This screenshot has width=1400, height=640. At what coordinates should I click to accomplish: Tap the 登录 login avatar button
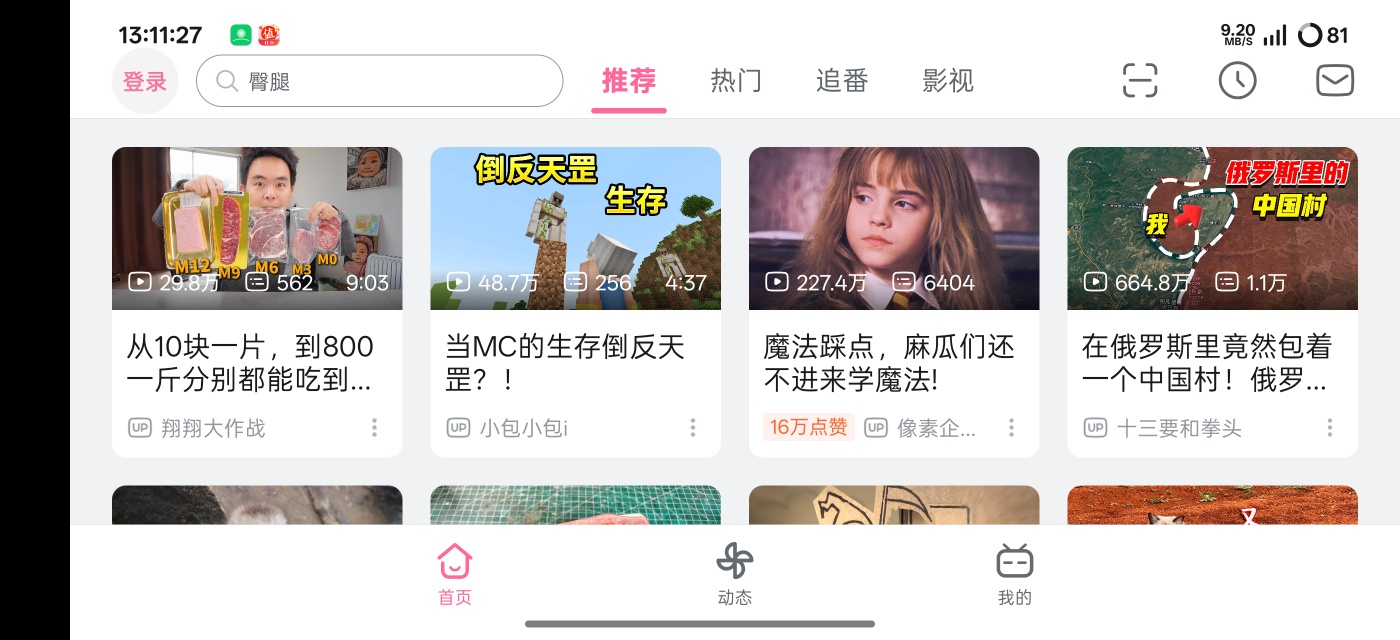(x=145, y=81)
